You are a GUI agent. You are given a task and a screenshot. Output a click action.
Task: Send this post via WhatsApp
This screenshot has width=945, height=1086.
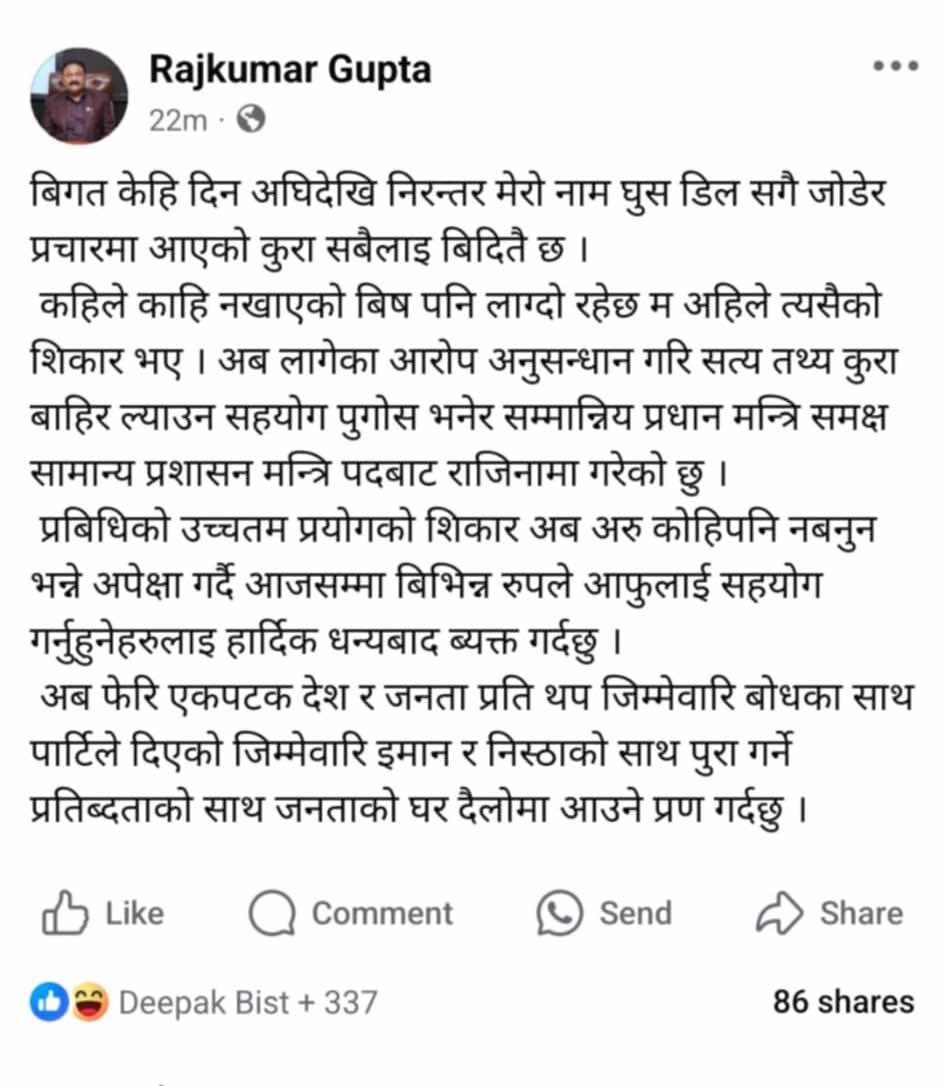[604, 913]
